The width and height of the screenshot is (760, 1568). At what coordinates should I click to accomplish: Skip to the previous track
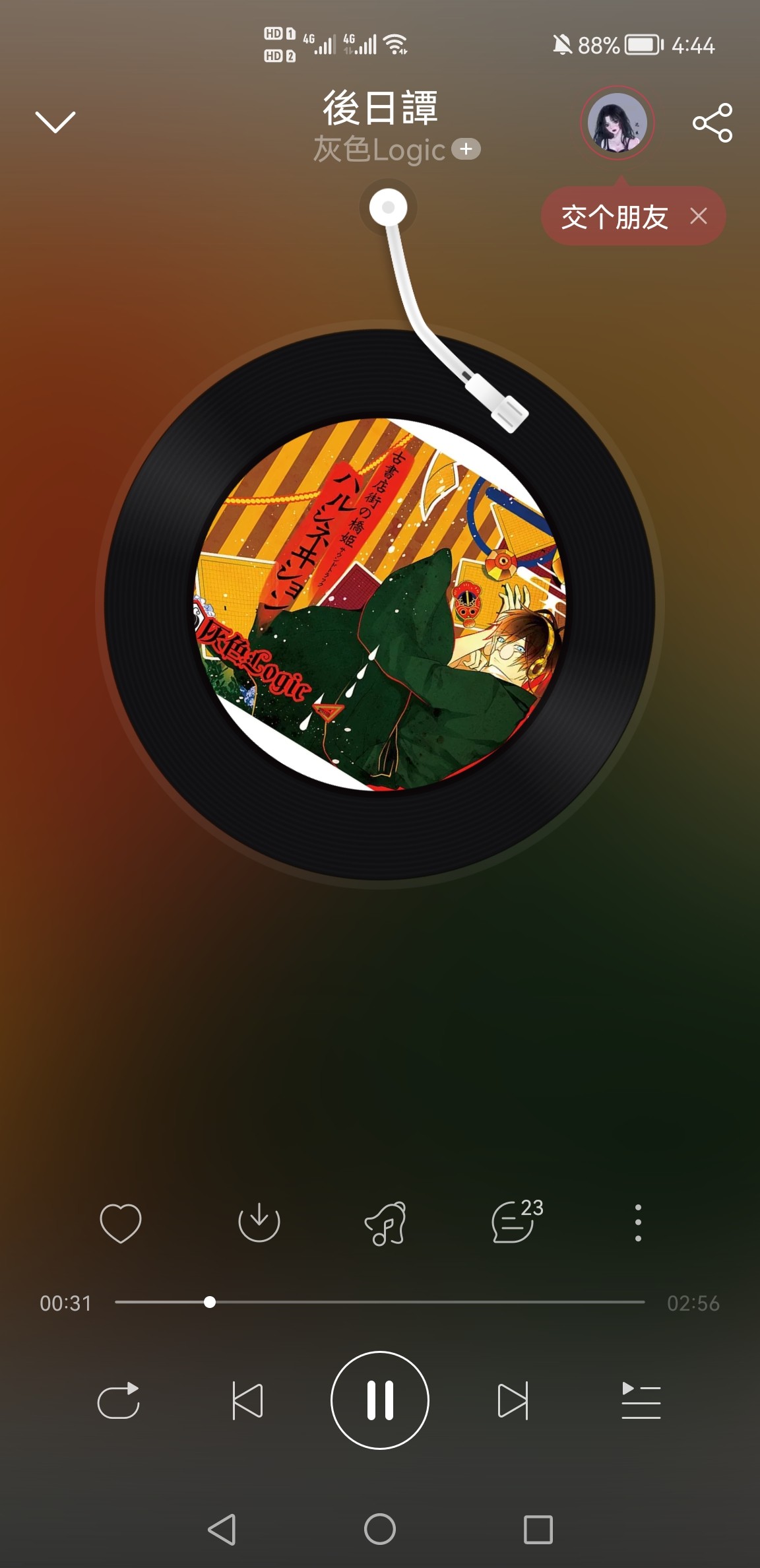[248, 1400]
